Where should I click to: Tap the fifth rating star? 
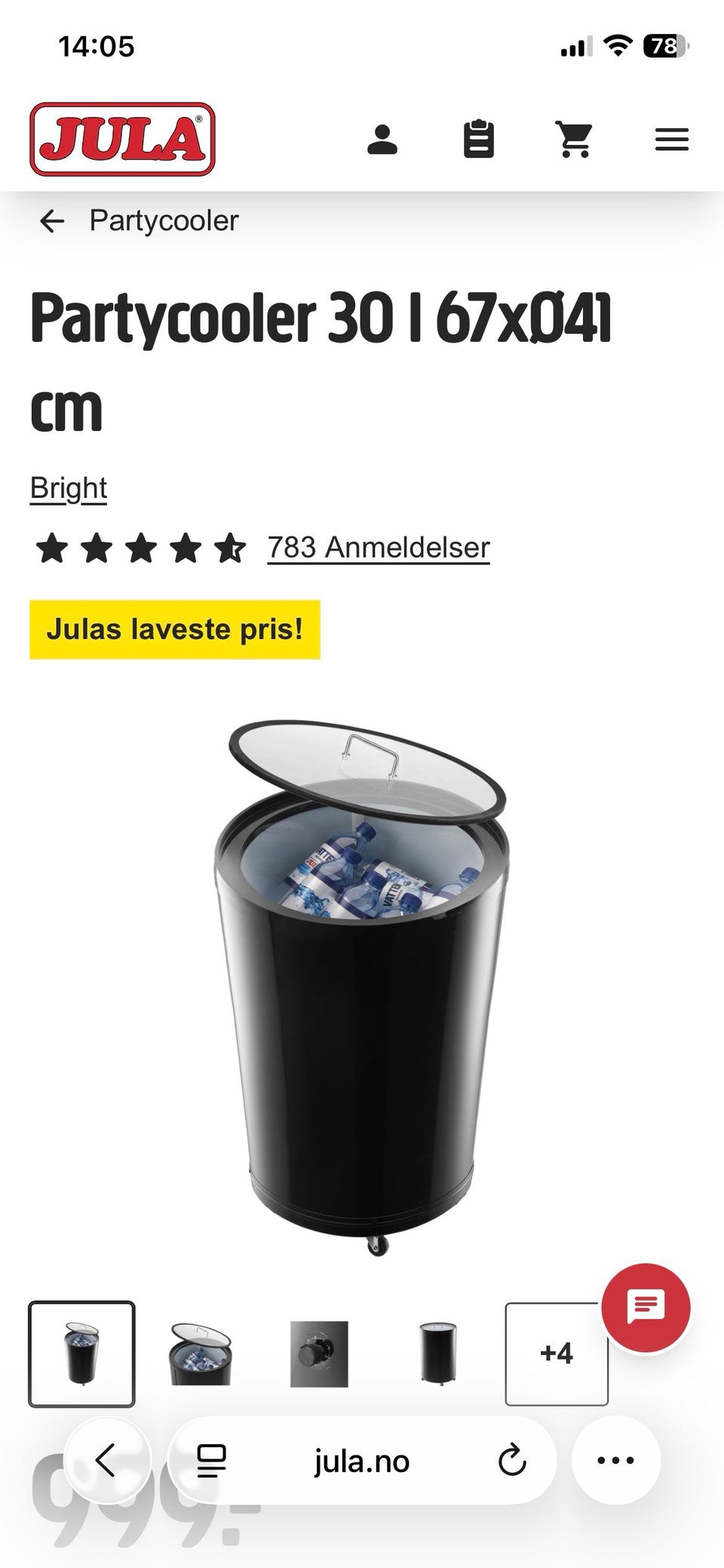point(230,549)
